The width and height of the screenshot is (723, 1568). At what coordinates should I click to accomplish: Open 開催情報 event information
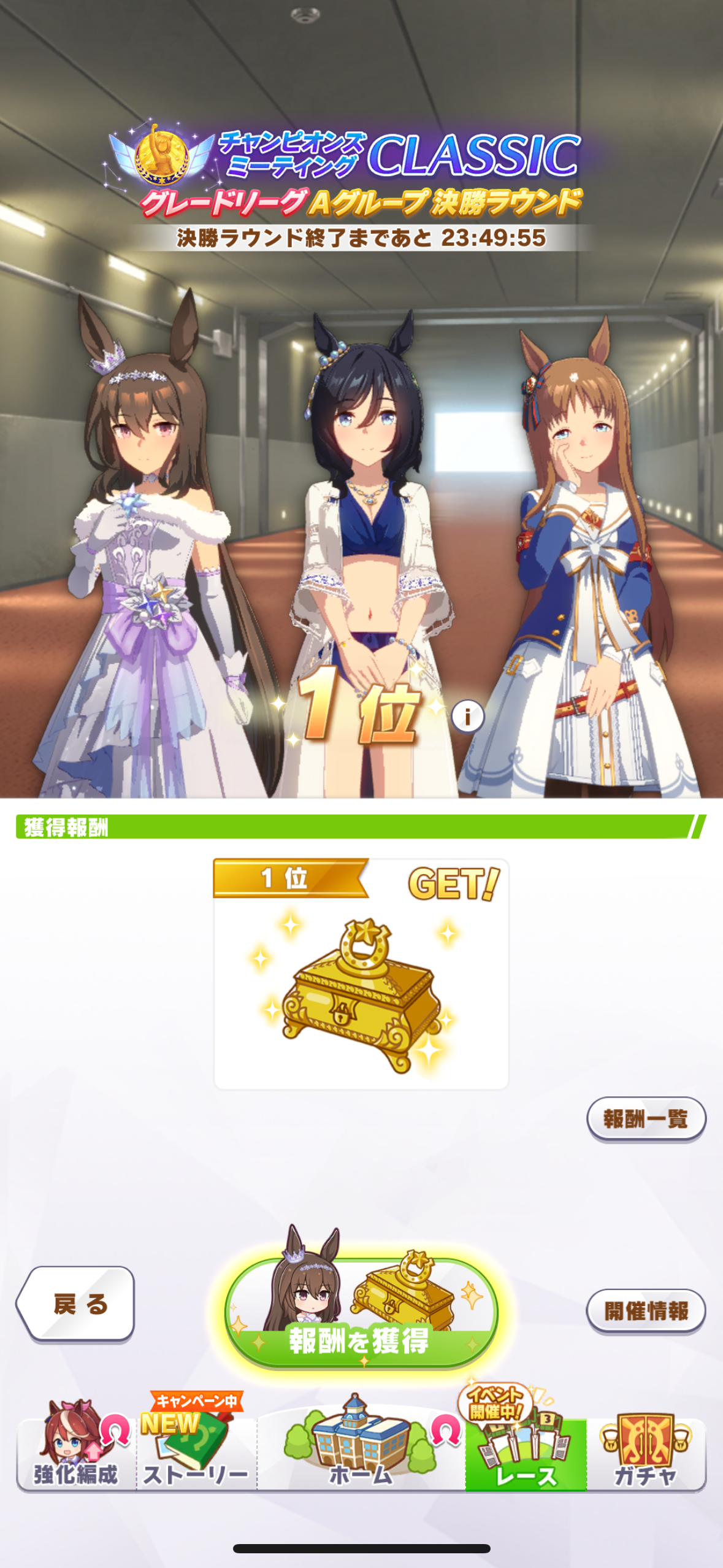coord(646,1311)
